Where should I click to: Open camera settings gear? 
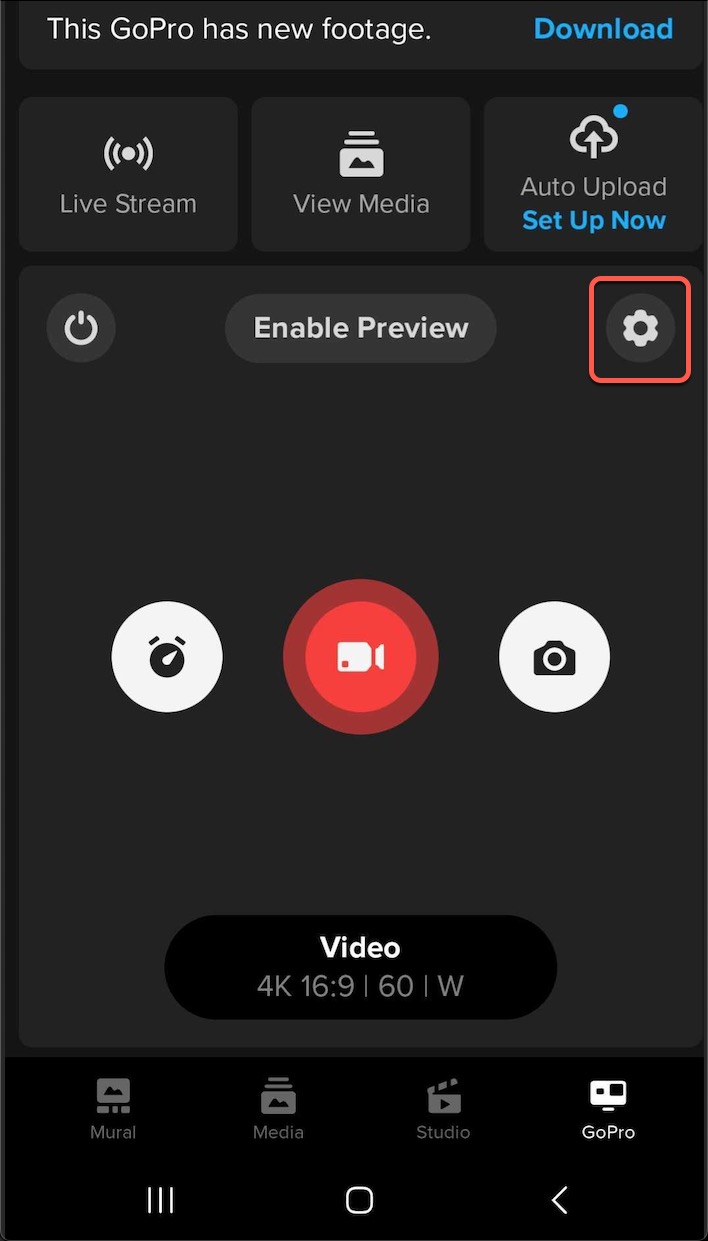(x=640, y=328)
